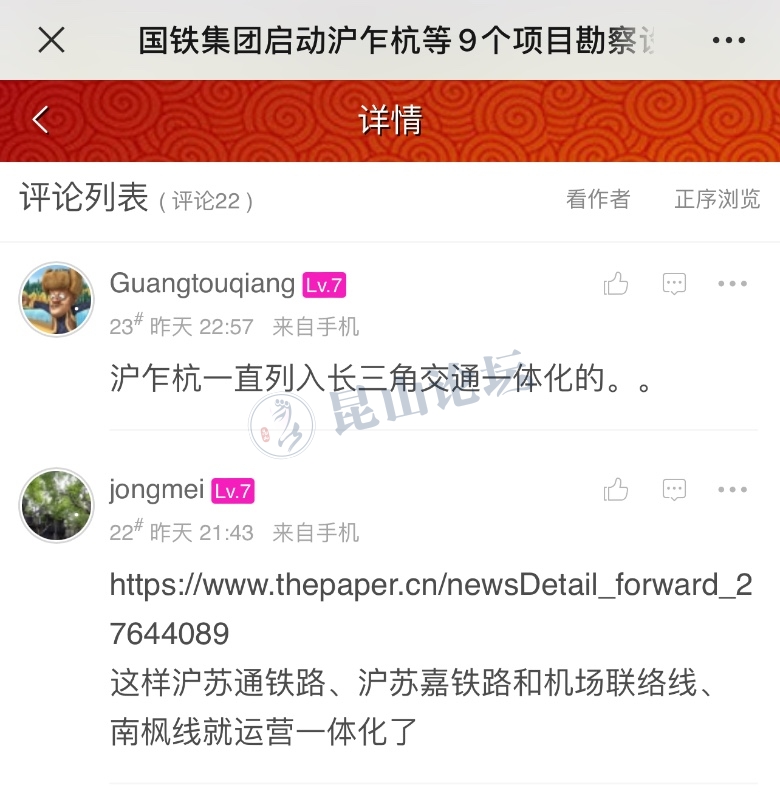View jongmei's profile avatar
780x802 pixels.
click(56, 505)
